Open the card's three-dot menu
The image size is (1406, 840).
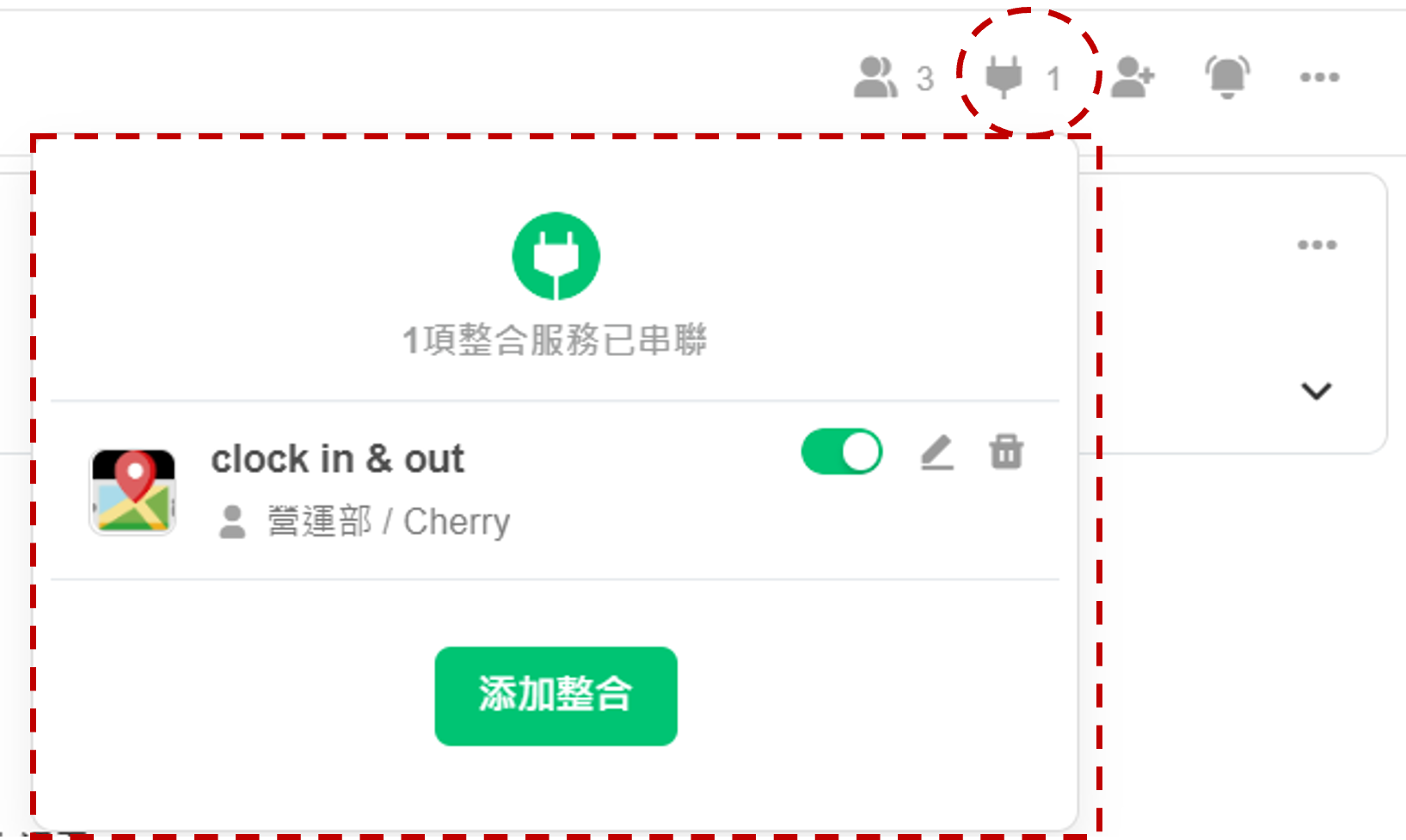pos(1317,245)
